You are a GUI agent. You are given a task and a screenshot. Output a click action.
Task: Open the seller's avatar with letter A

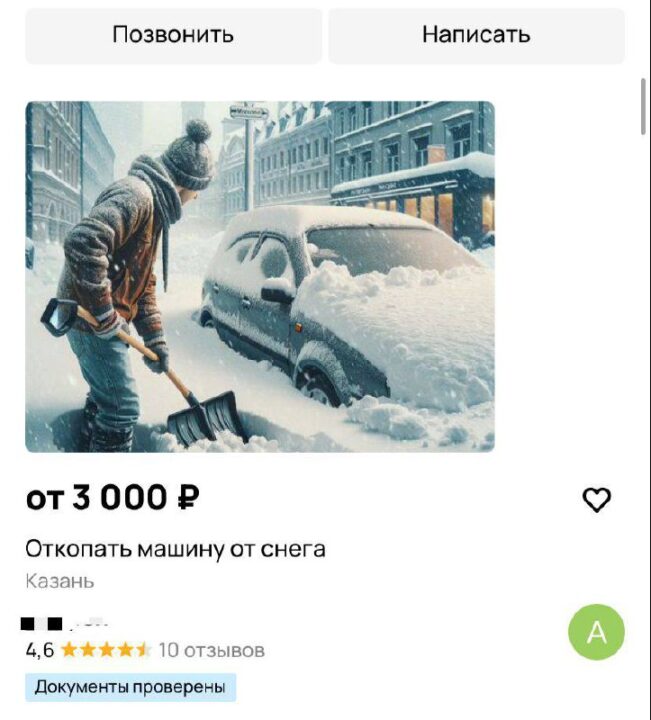pos(596,632)
